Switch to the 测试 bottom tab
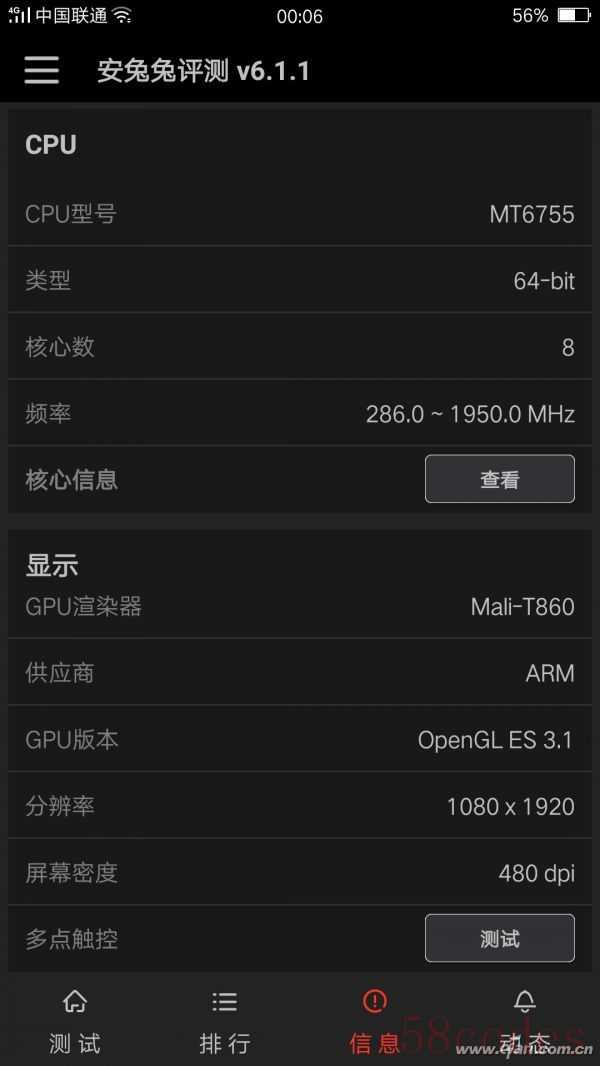The image size is (600, 1066). click(75, 1022)
